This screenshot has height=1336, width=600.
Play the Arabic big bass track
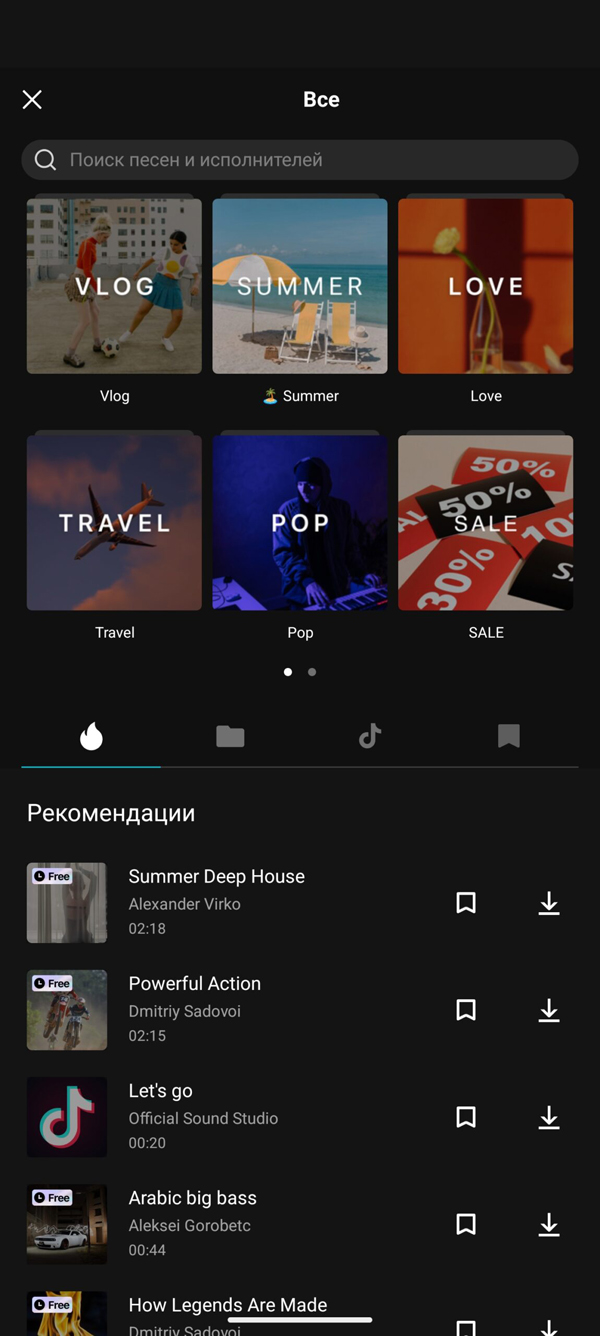tap(67, 1224)
